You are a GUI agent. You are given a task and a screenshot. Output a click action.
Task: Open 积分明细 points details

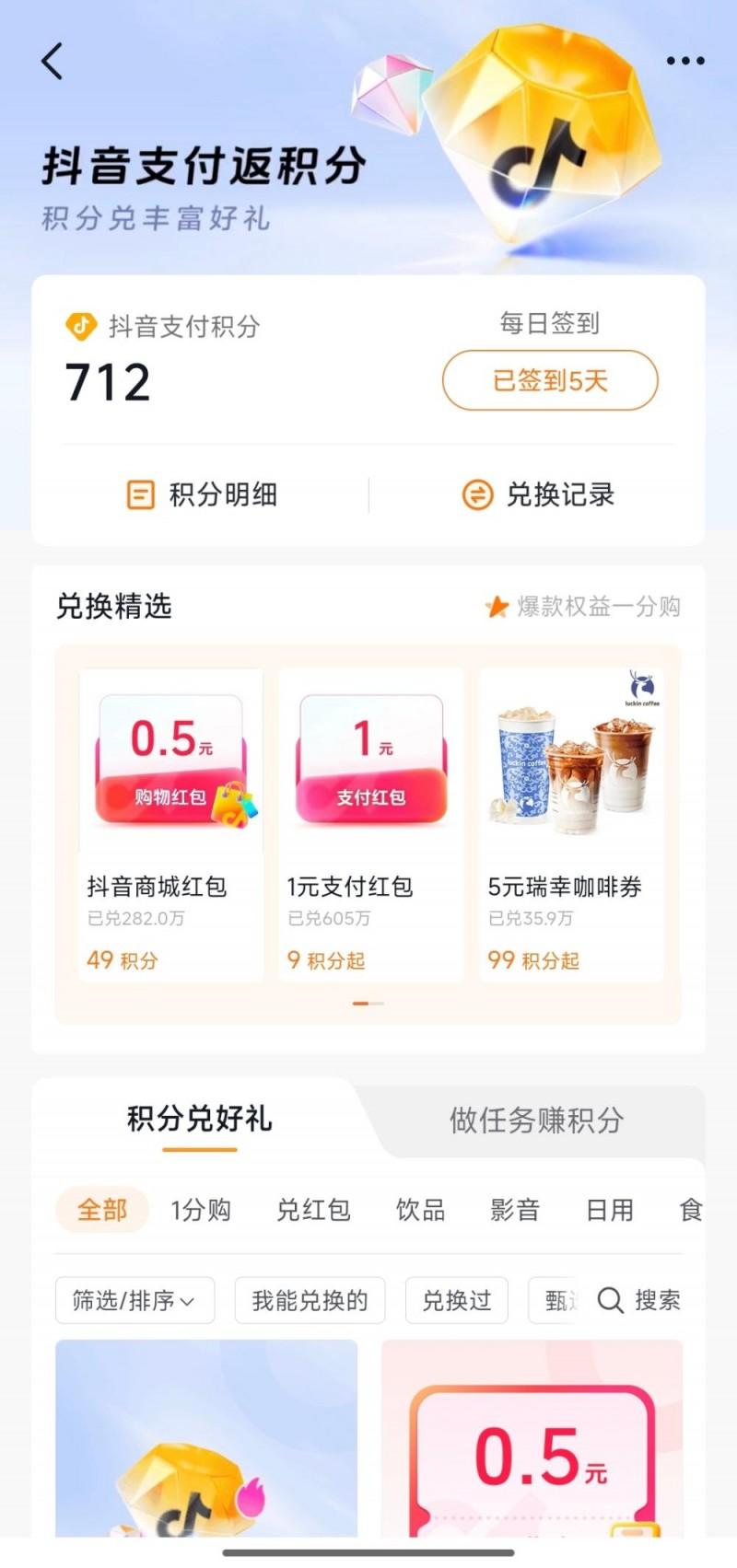pos(202,494)
